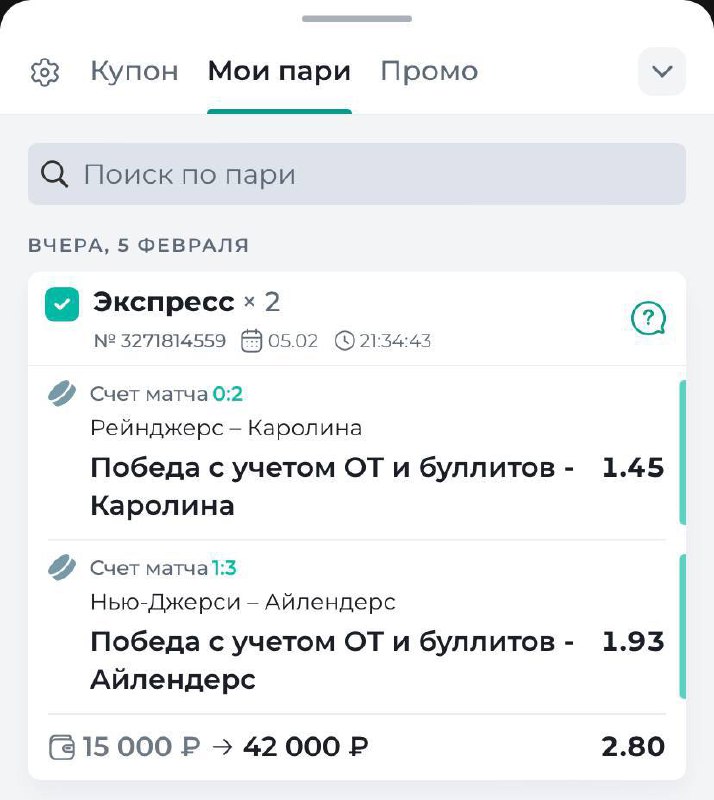Select the Мои пари tab
Screen dimensions: 714x800
pyautogui.click(x=279, y=72)
